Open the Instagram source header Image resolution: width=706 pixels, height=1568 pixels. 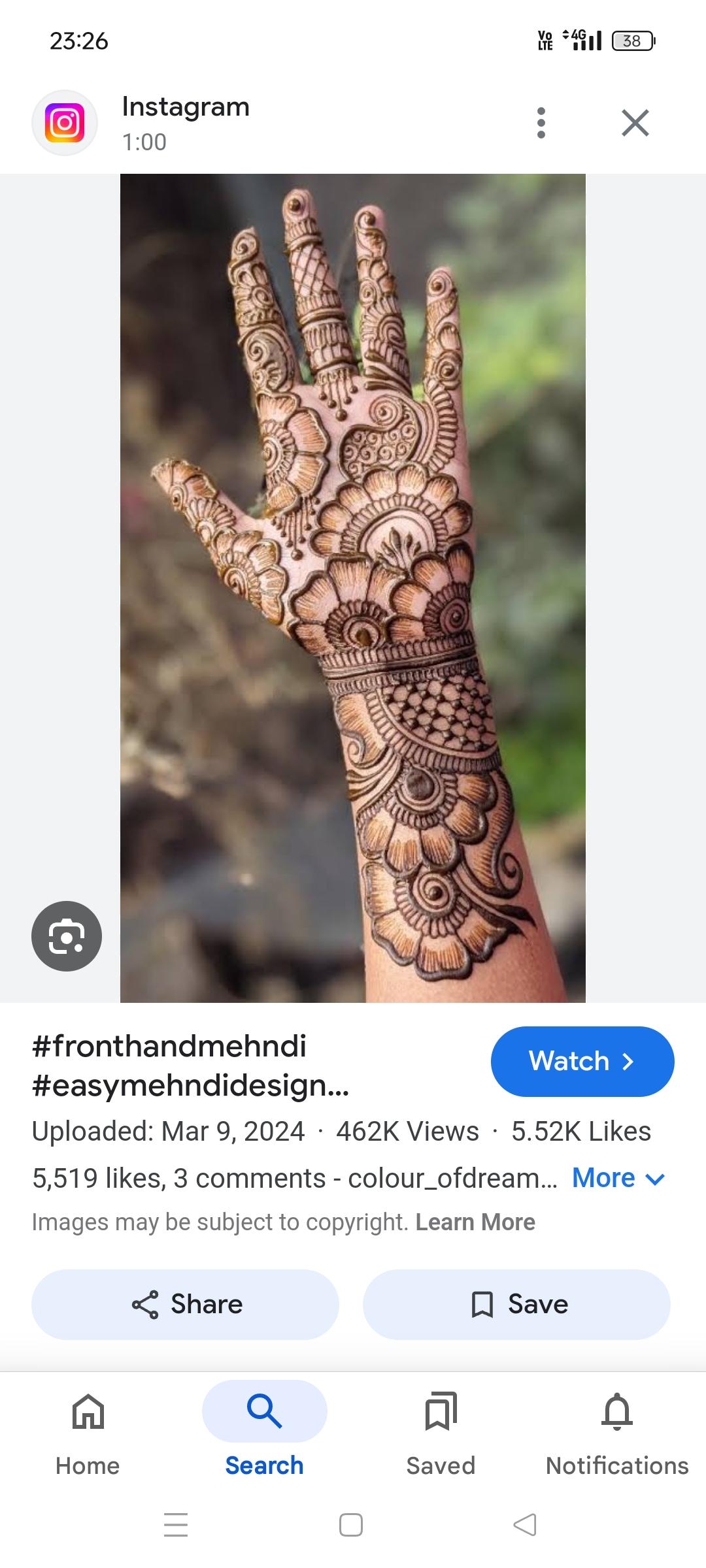[186, 123]
